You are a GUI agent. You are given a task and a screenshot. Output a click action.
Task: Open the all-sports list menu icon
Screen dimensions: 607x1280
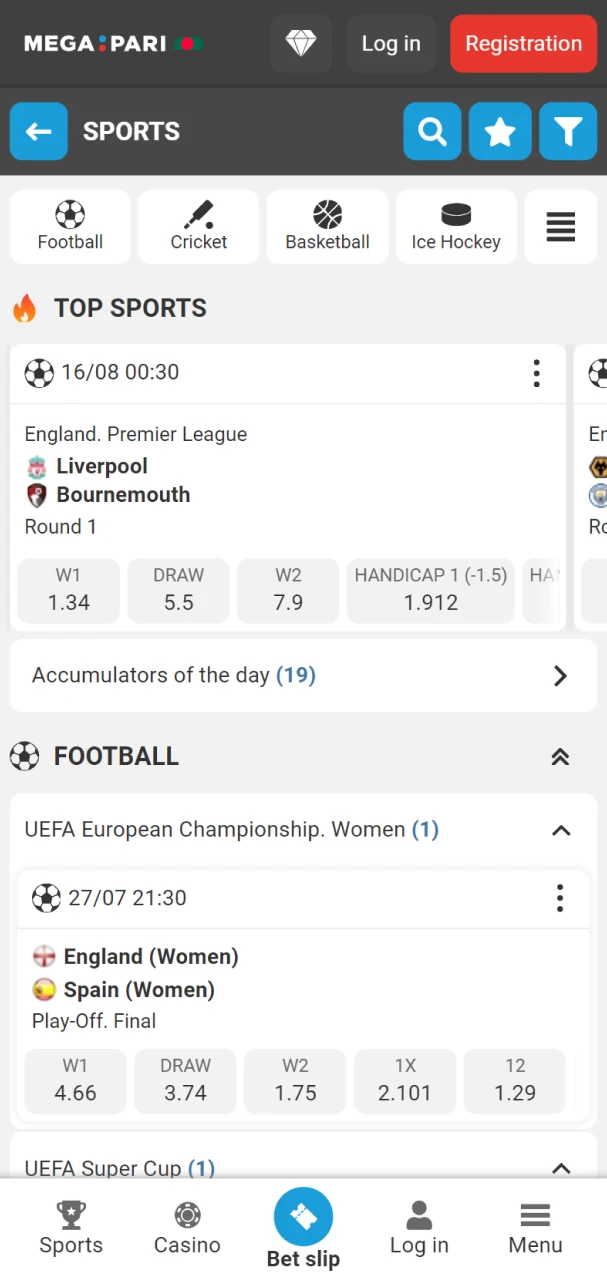point(560,227)
